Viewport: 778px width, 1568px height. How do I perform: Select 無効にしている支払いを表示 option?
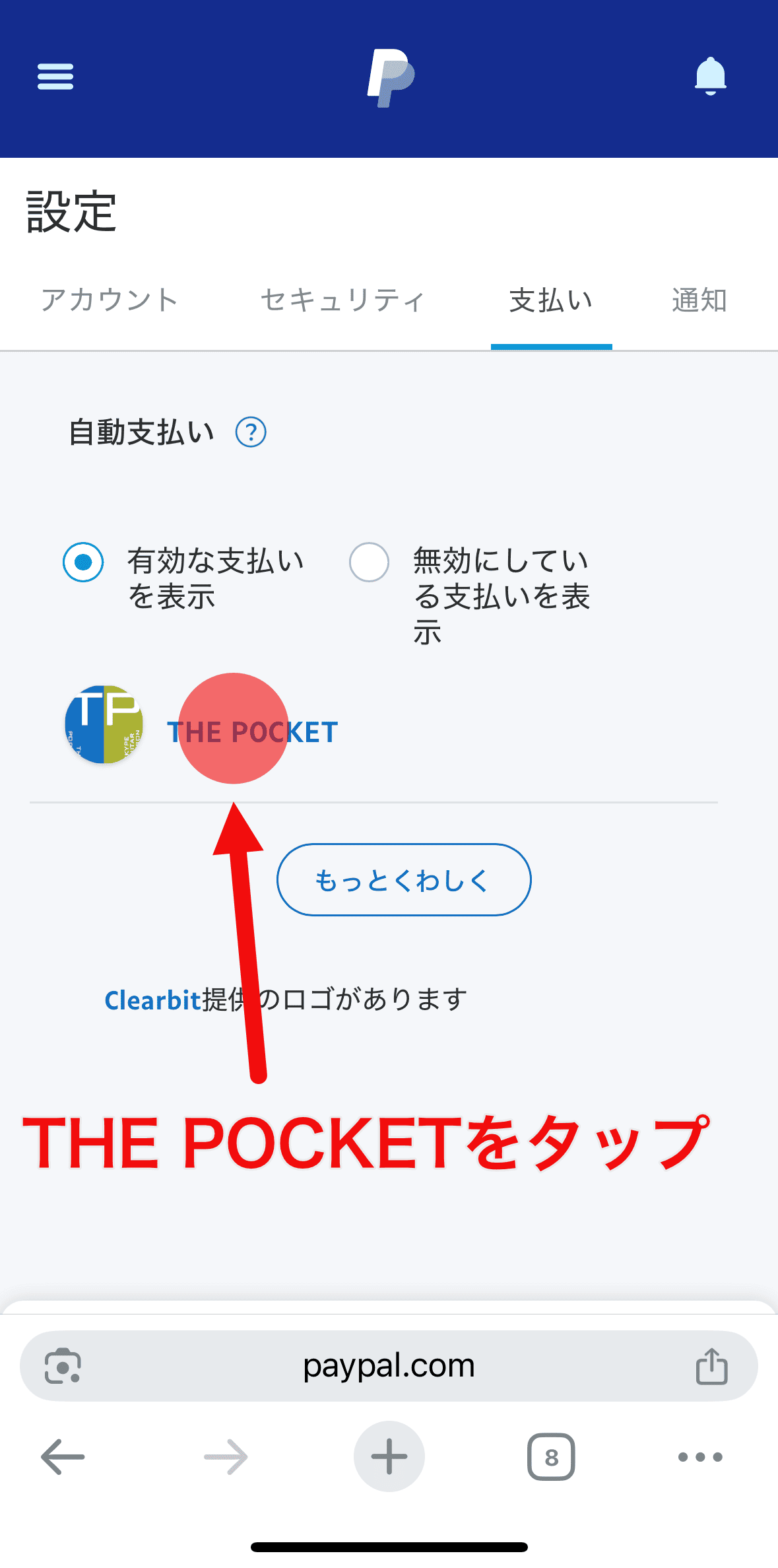click(x=369, y=562)
